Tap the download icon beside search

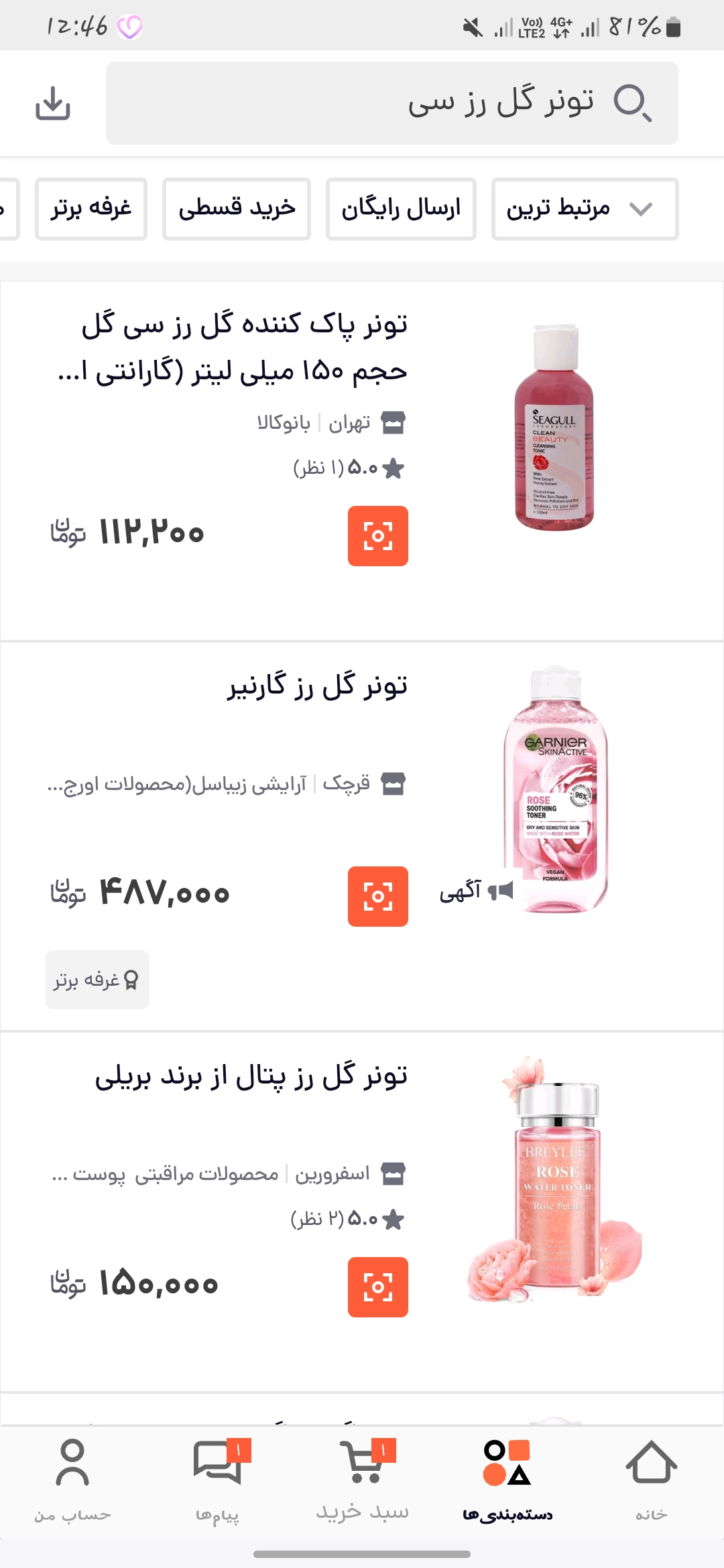point(53,103)
